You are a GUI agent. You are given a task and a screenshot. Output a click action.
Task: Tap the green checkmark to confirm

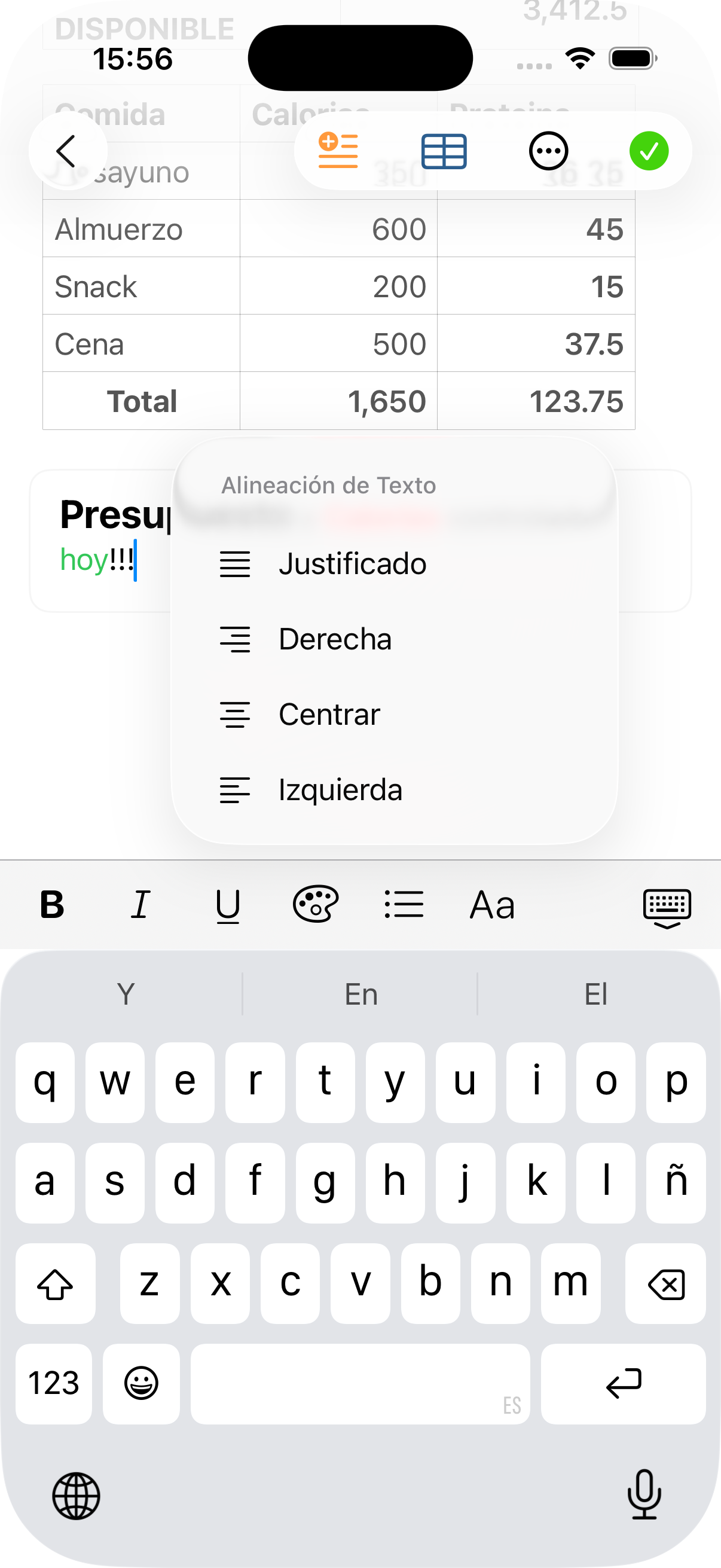[x=649, y=151]
